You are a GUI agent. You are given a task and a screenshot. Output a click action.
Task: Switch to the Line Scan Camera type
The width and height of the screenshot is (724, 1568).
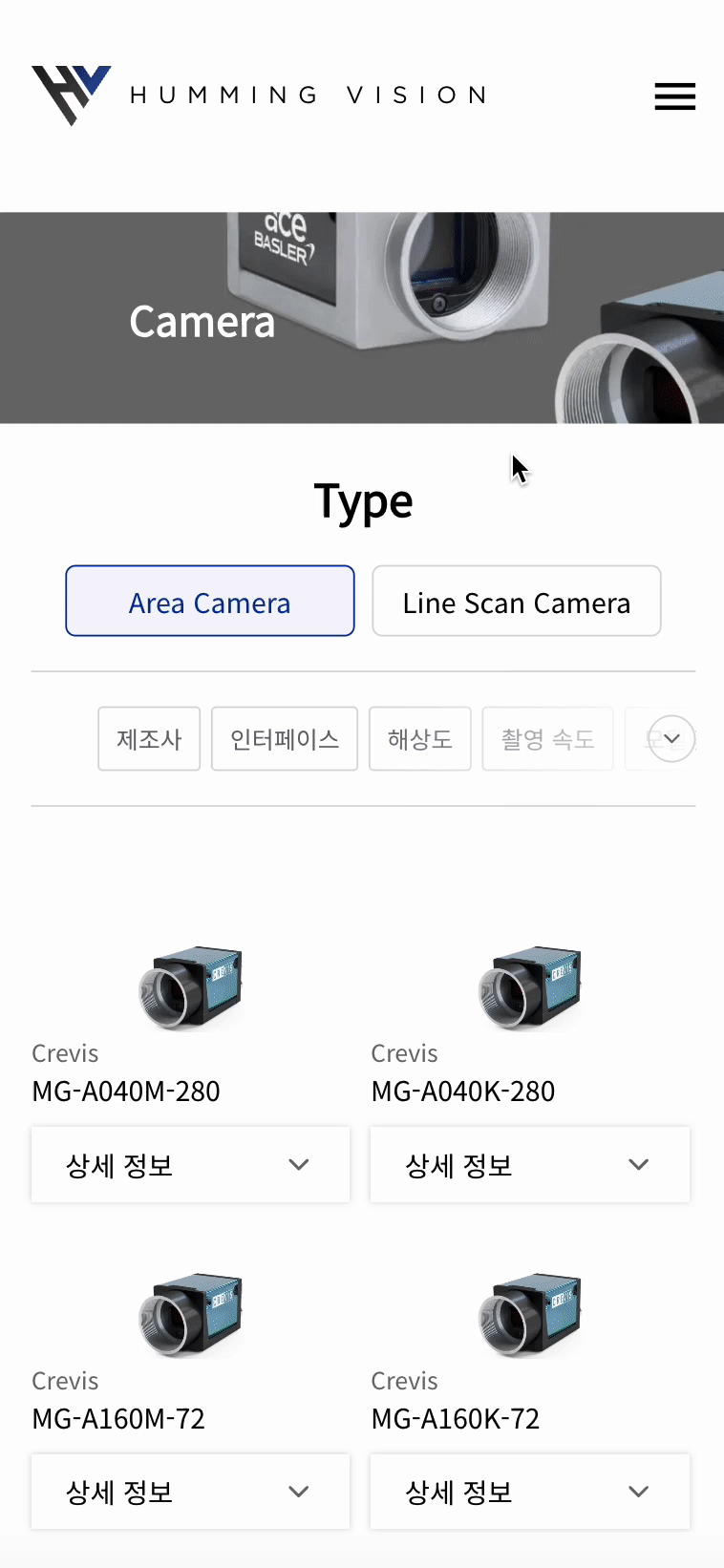516,601
